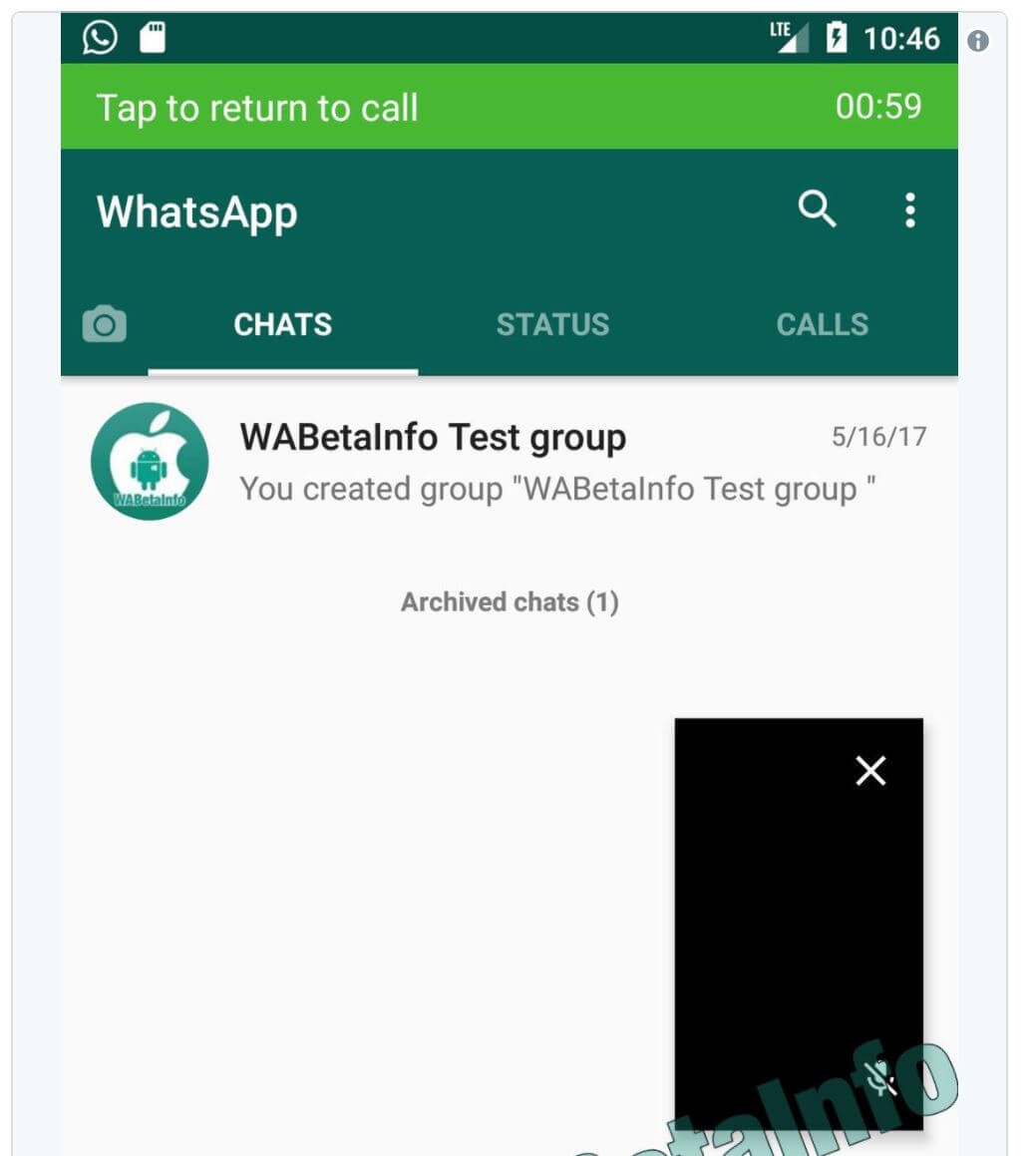
Task: Open the WABetaInfo Test group chat
Action: click(558, 462)
